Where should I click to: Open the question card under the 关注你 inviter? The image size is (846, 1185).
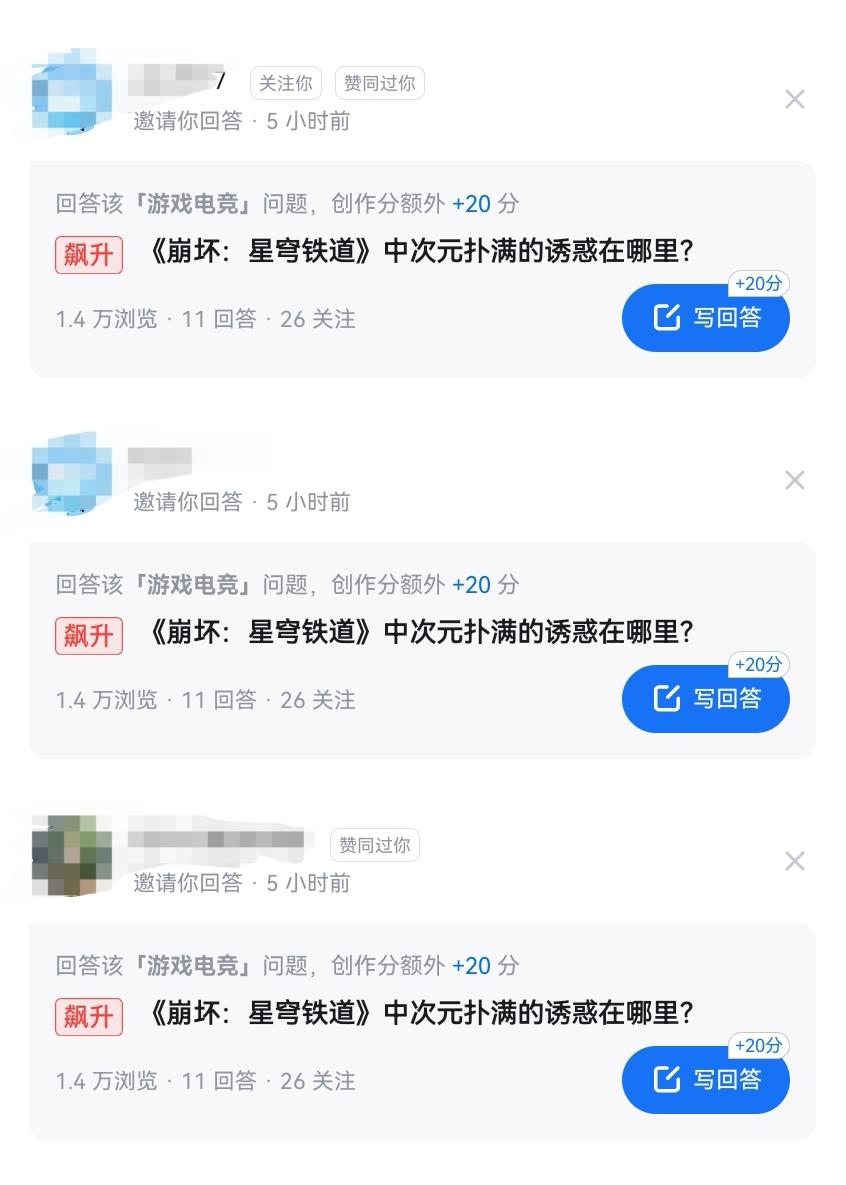[420, 252]
